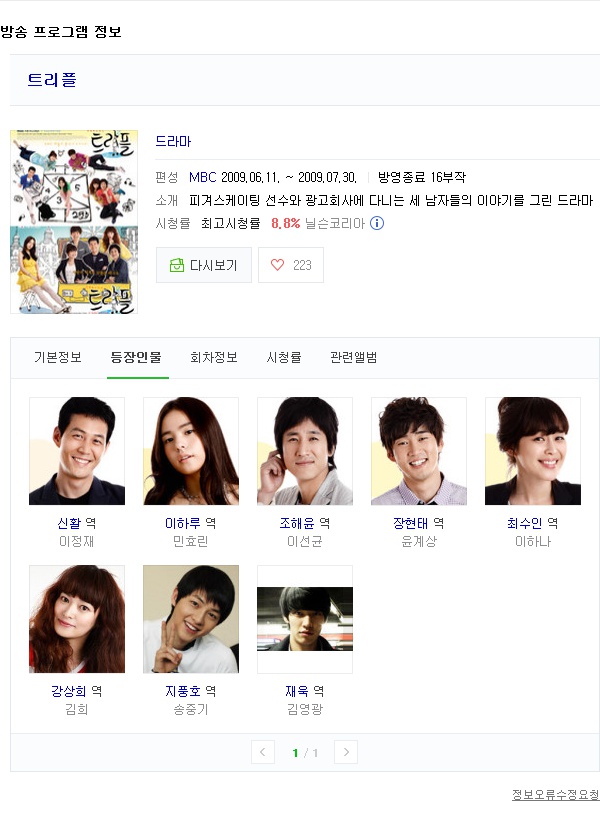View character 이하루 played by 민효린
Screen dimensions: 600x825
(x=182, y=523)
